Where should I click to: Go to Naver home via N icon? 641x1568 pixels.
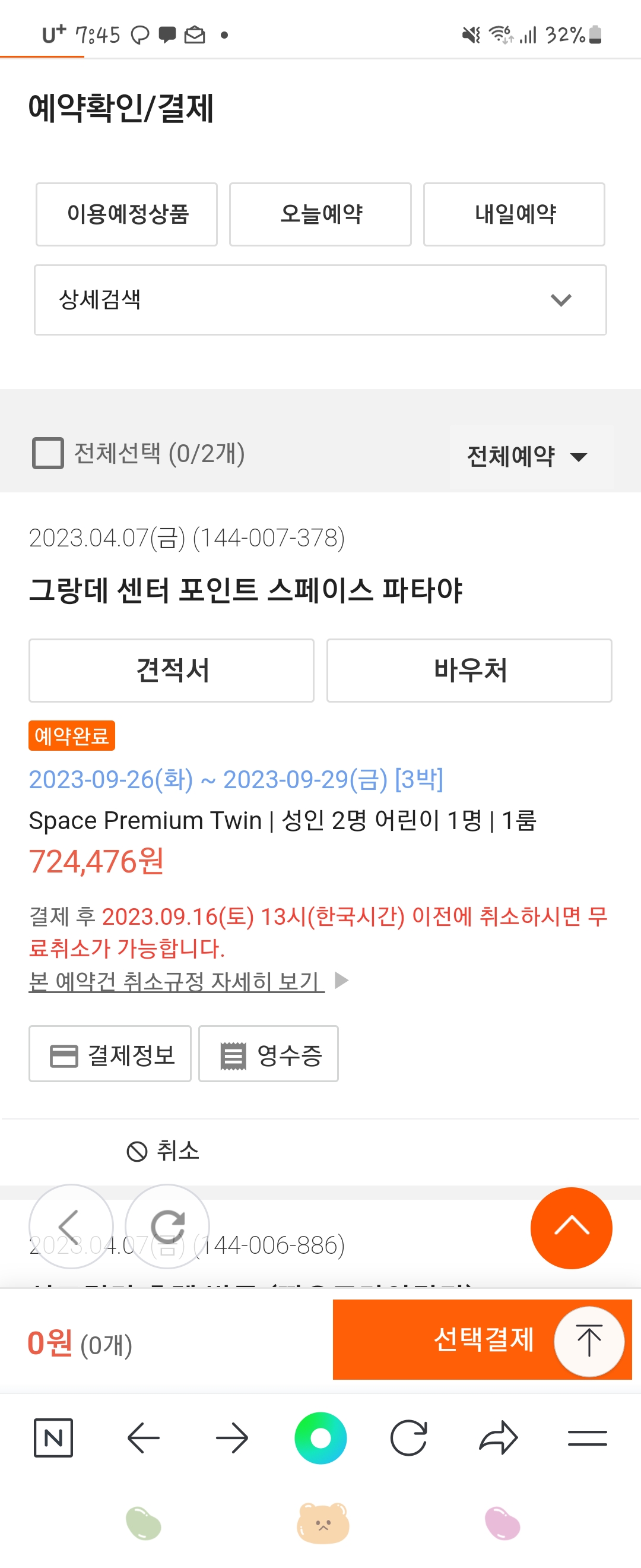53,1438
